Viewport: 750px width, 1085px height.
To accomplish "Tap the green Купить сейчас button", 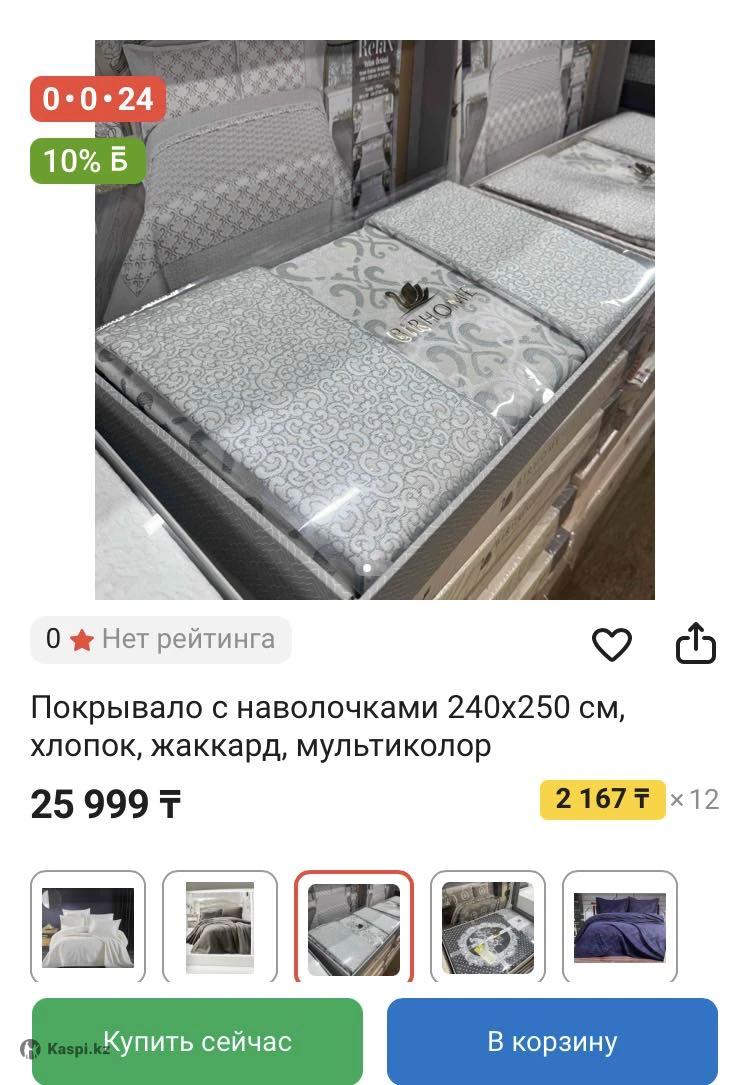I will pyautogui.click(x=197, y=1041).
